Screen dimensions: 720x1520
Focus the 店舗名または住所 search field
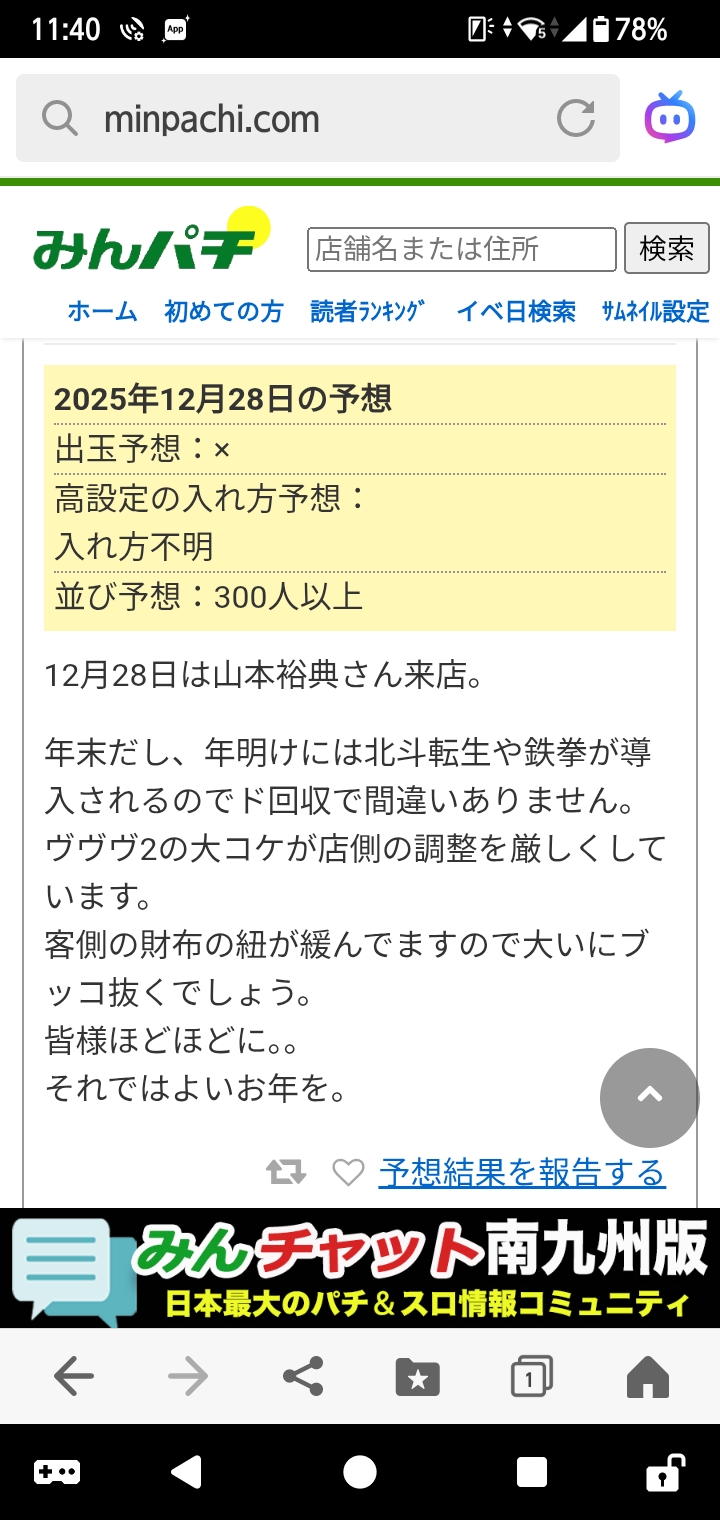click(461, 249)
